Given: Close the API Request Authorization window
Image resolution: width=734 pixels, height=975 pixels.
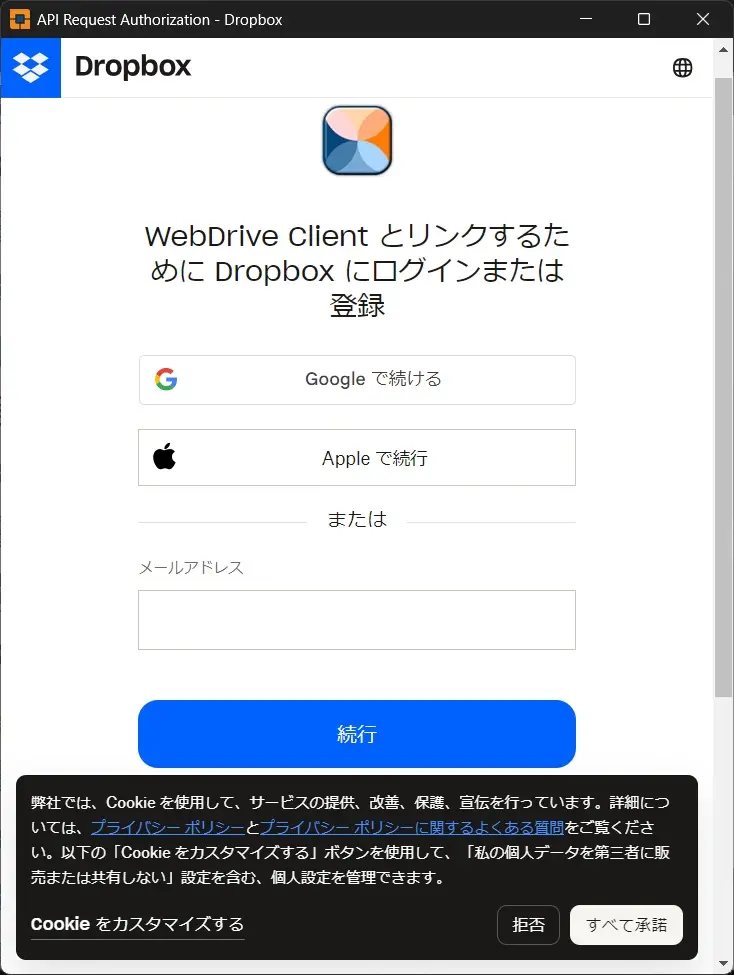Looking at the screenshot, I should coord(702,19).
